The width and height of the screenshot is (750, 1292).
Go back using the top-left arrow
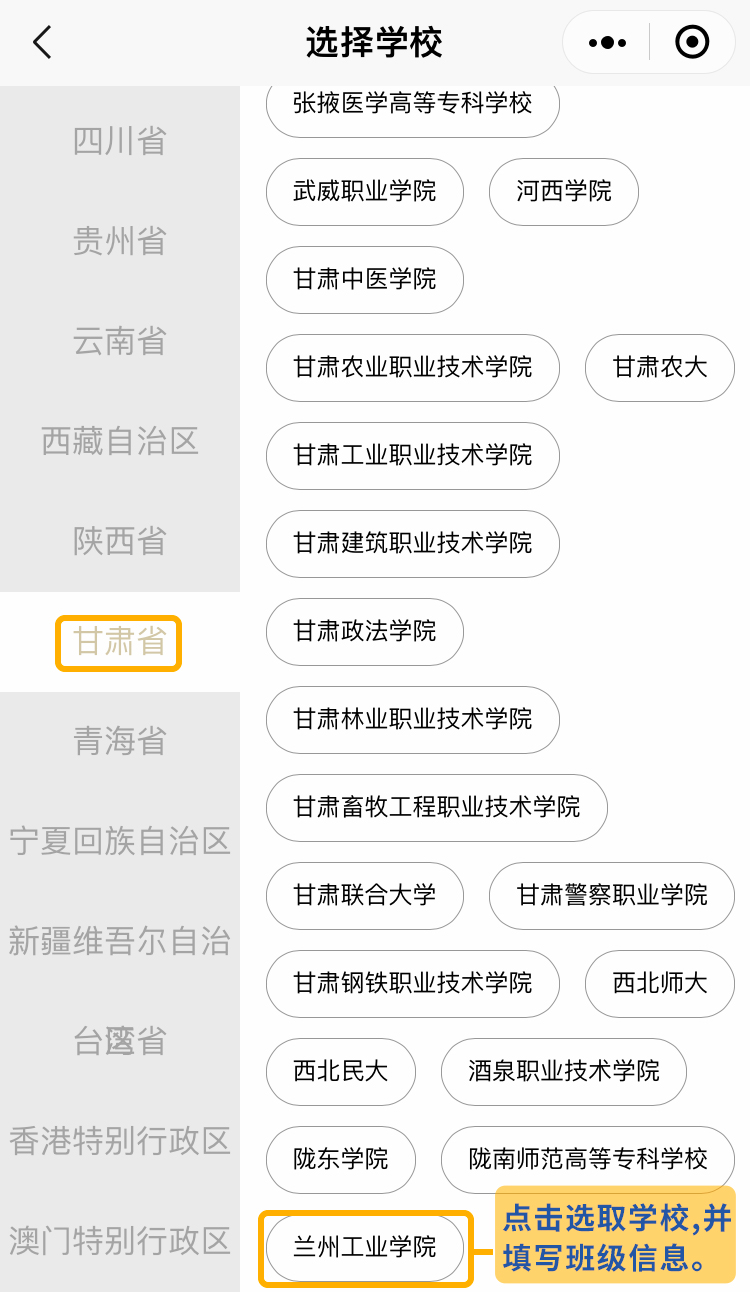(x=42, y=43)
